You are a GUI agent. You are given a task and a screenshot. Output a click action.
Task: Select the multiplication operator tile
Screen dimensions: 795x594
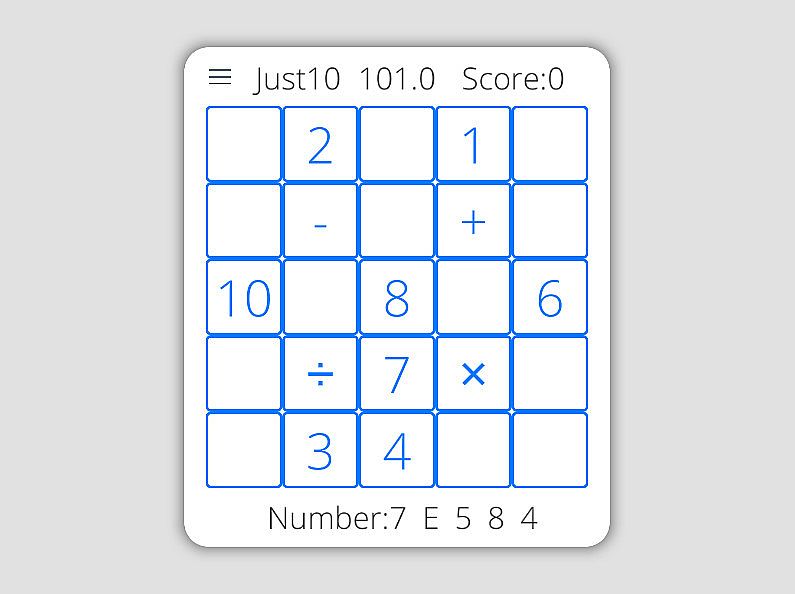tap(473, 374)
